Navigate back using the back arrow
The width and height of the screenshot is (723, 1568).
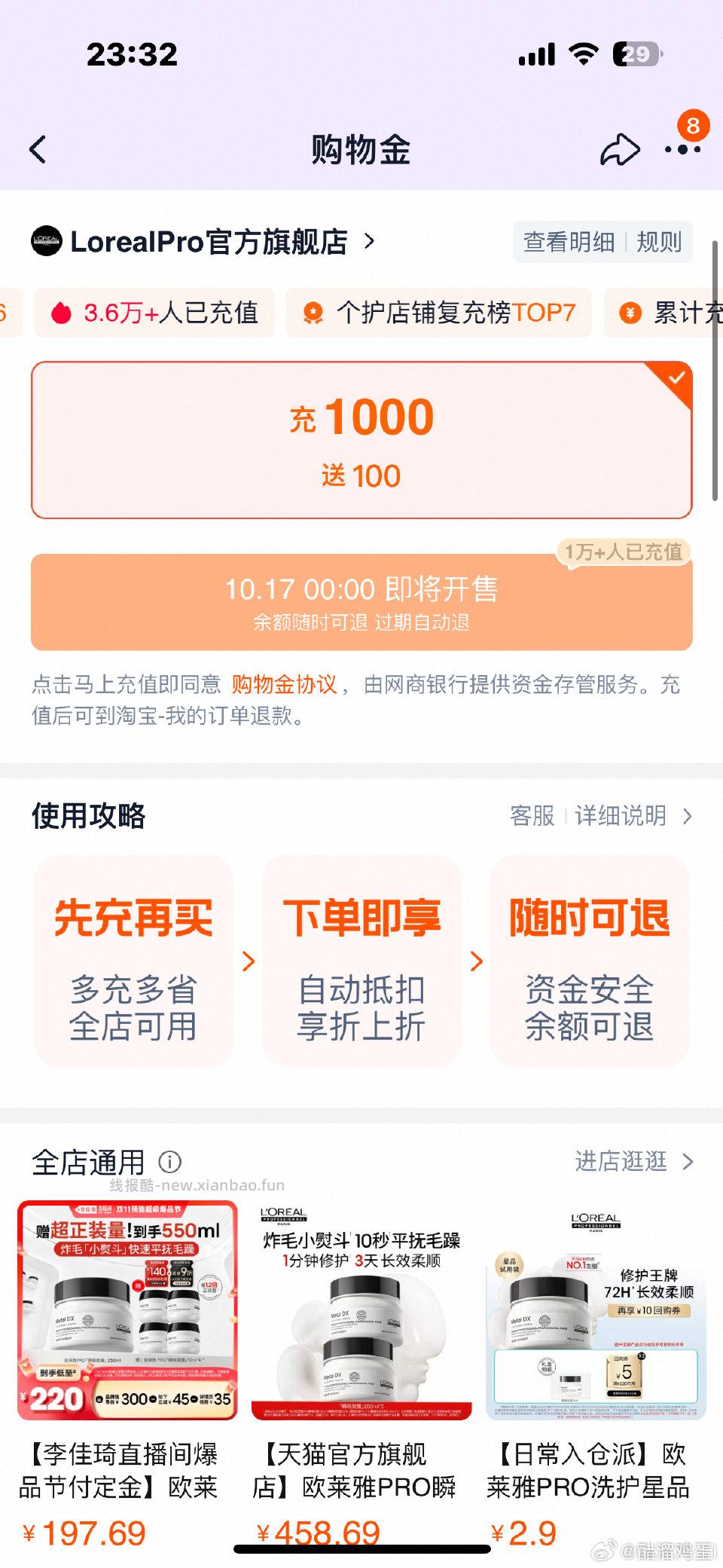[36, 149]
